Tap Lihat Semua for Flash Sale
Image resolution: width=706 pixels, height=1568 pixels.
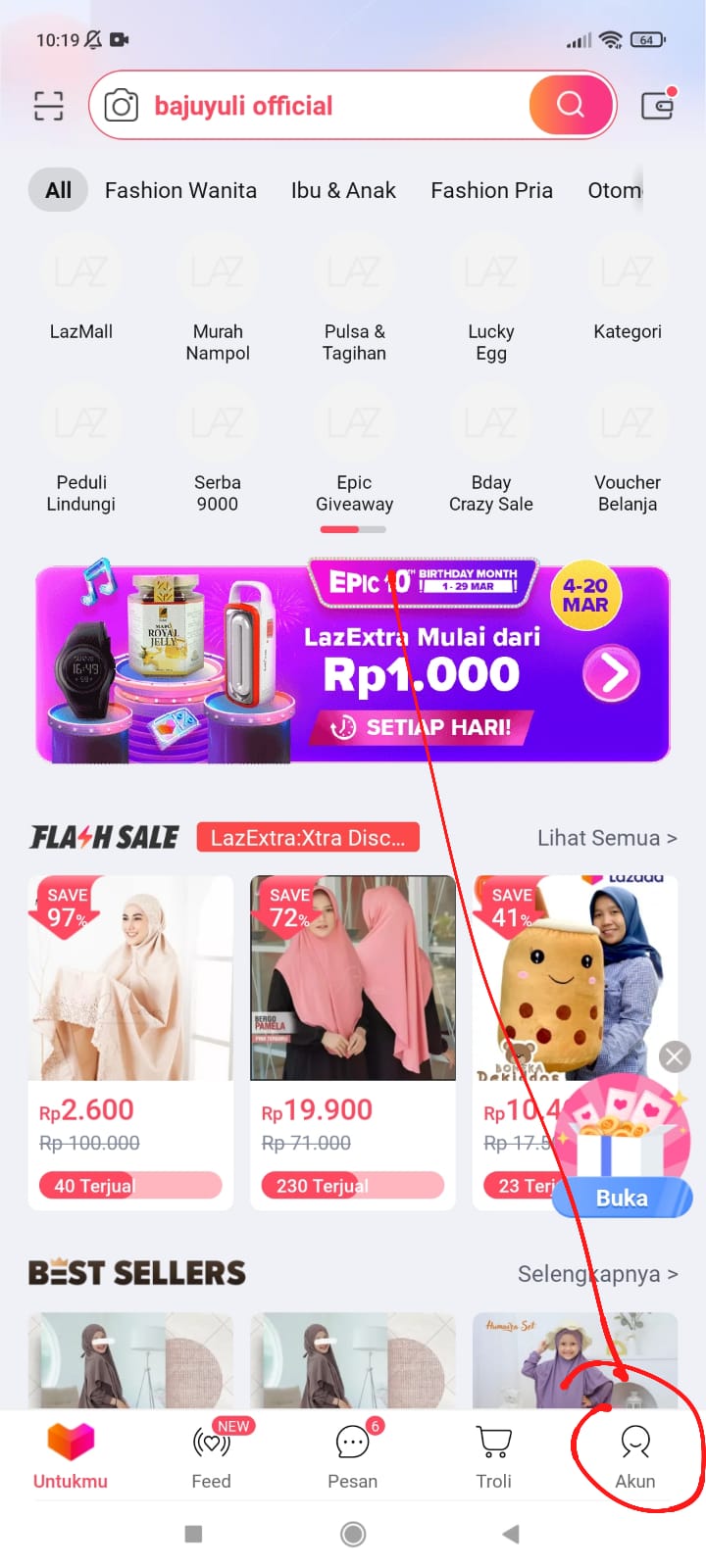(607, 838)
